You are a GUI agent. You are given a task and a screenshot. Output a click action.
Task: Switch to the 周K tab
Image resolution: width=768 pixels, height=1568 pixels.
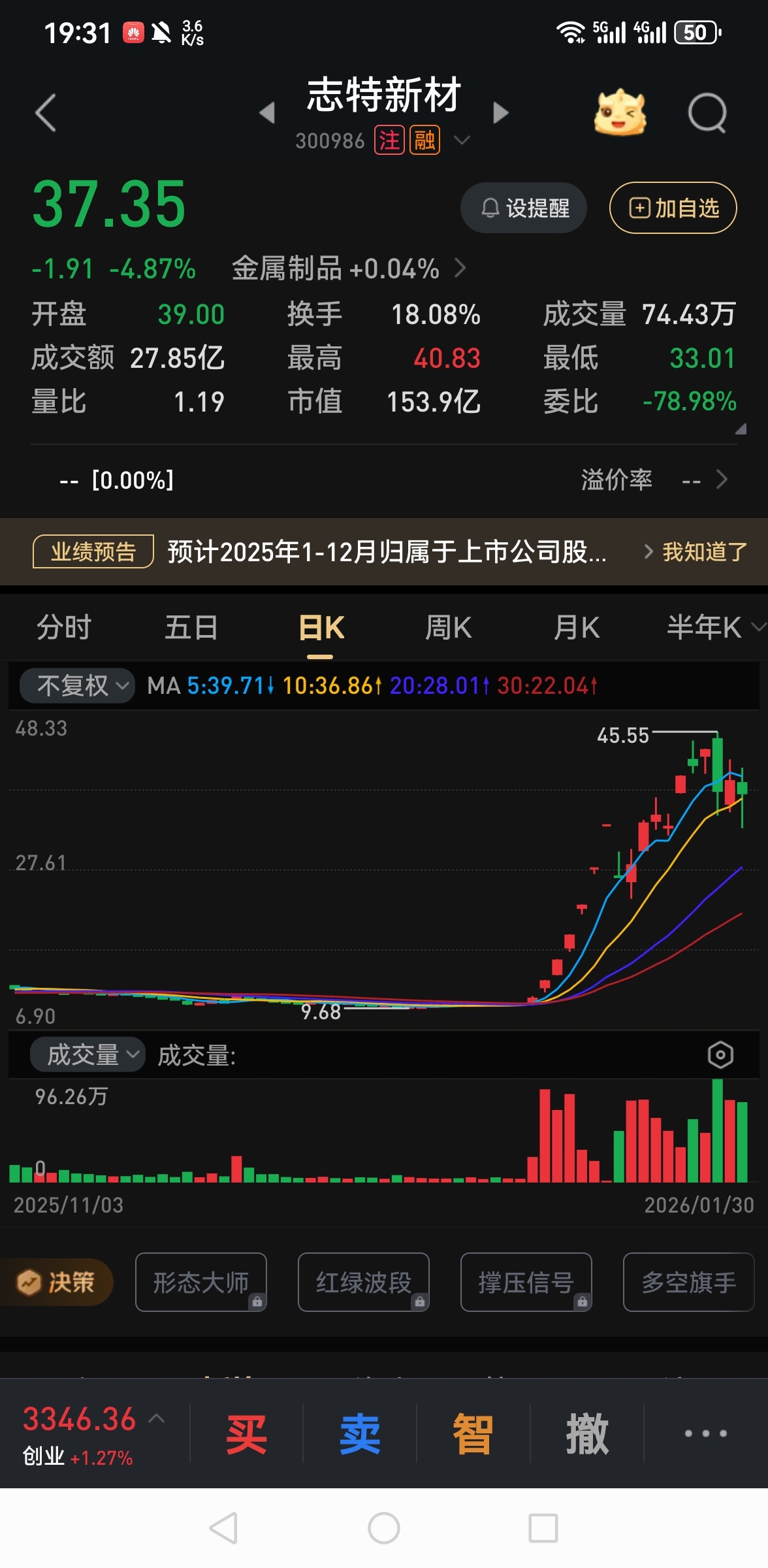coord(448,628)
